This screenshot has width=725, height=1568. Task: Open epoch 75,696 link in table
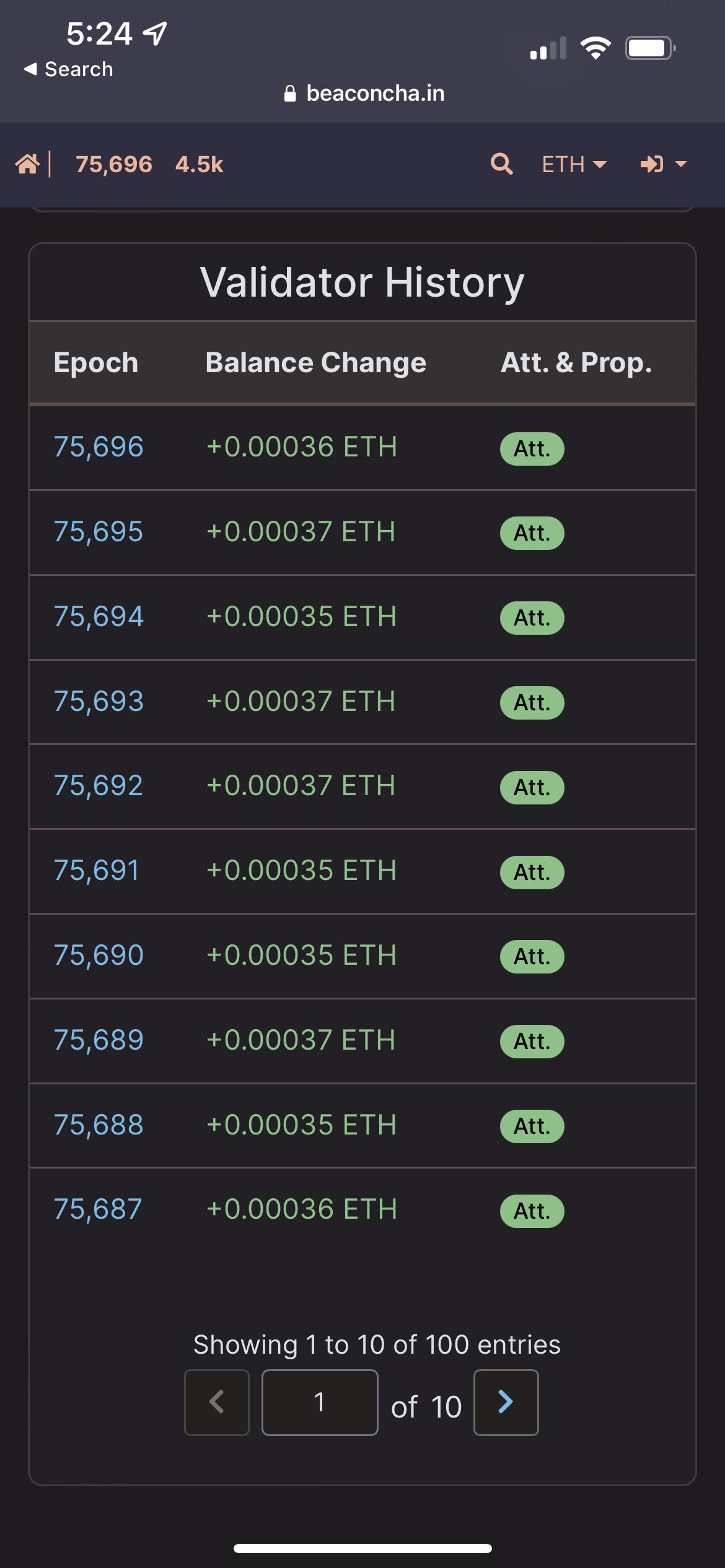[99, 447]
